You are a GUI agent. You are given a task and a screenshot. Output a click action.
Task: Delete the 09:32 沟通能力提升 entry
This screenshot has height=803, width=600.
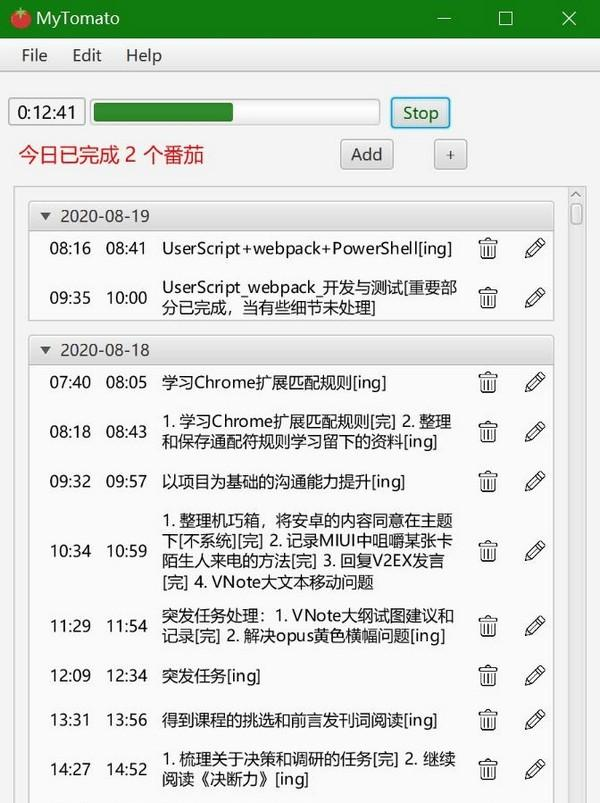[x=488, y=482]
